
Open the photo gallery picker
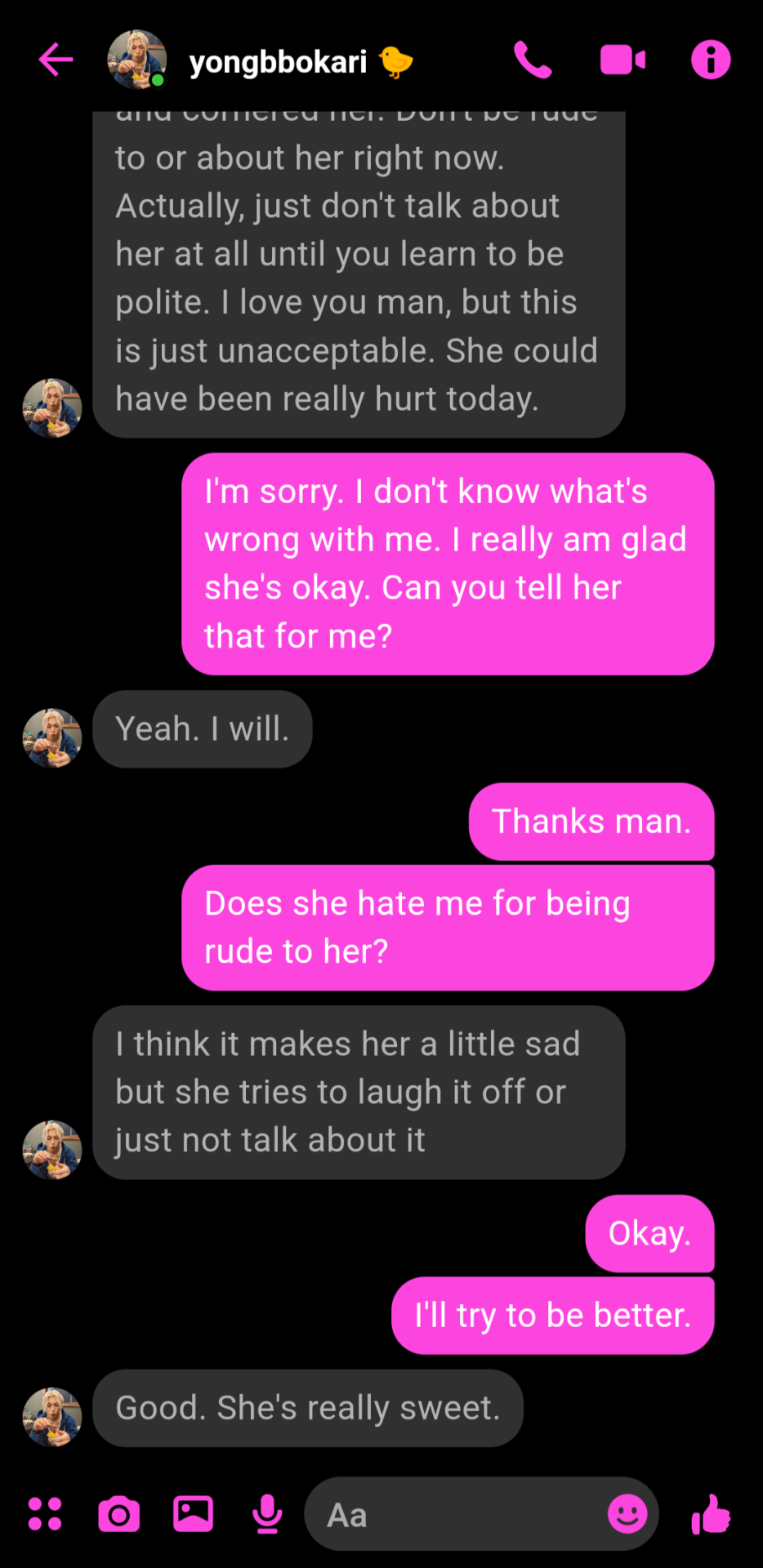tap(194, 1513)
